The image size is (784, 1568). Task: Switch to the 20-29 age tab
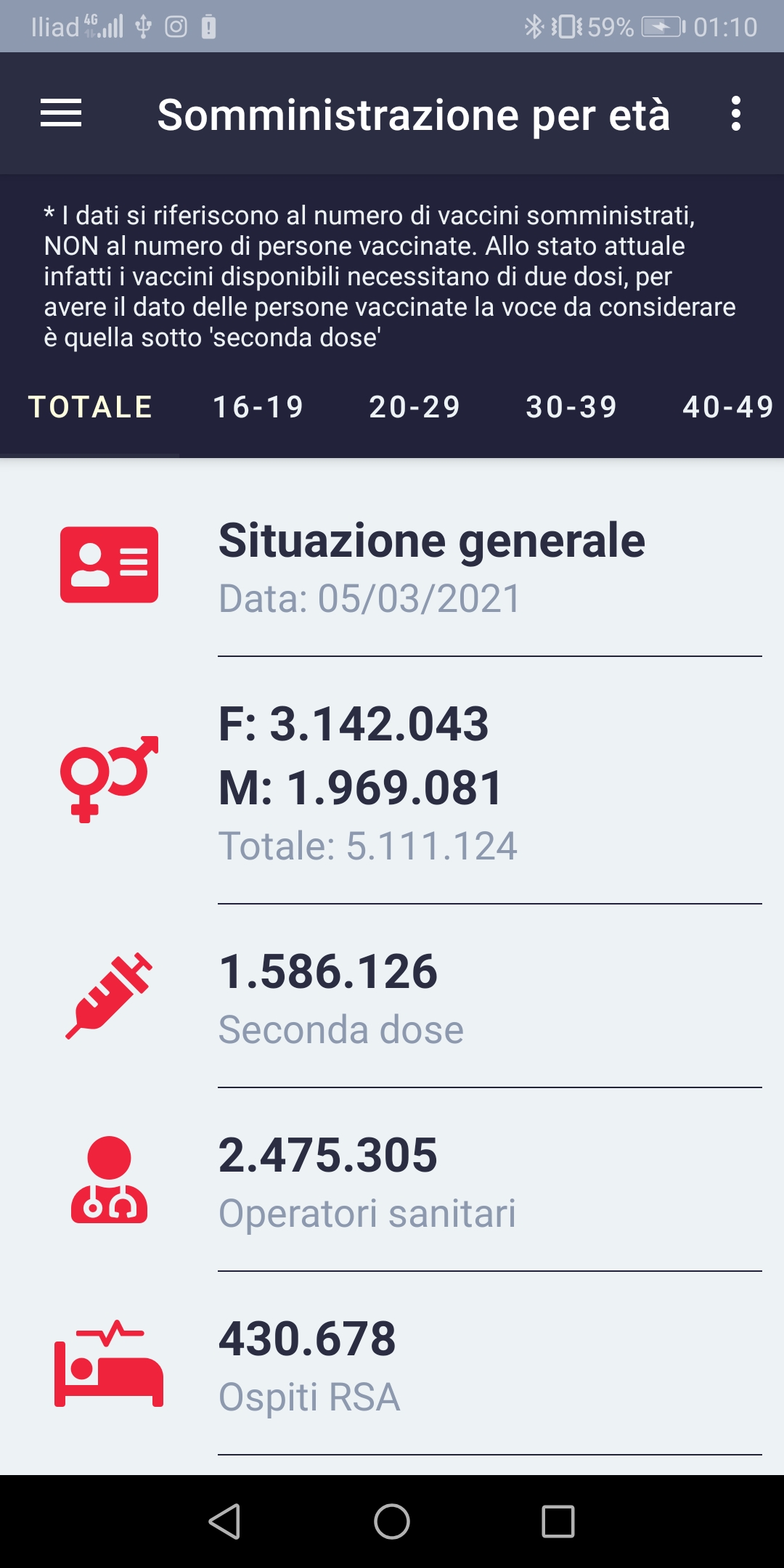coord(415,407)
